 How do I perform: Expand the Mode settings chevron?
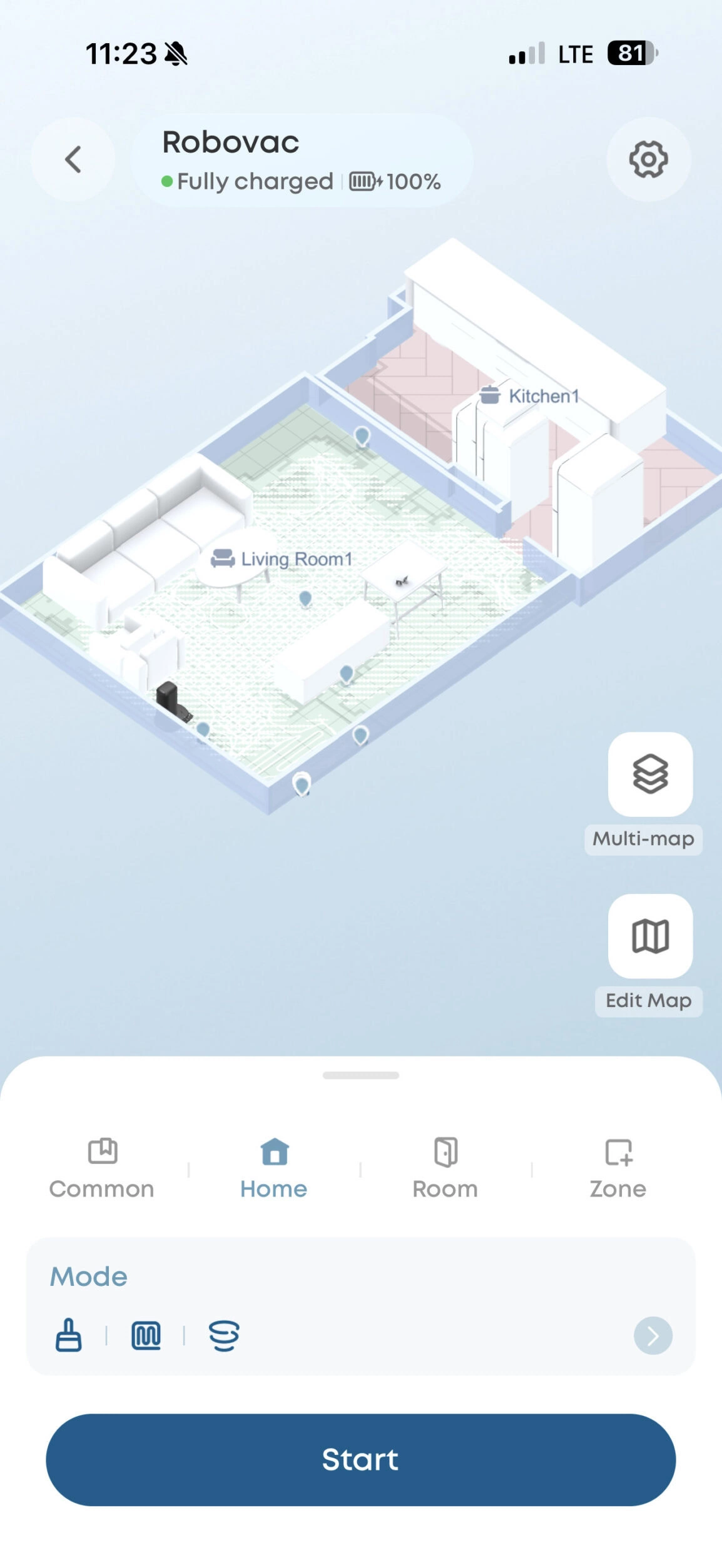tap(653, 1336)
